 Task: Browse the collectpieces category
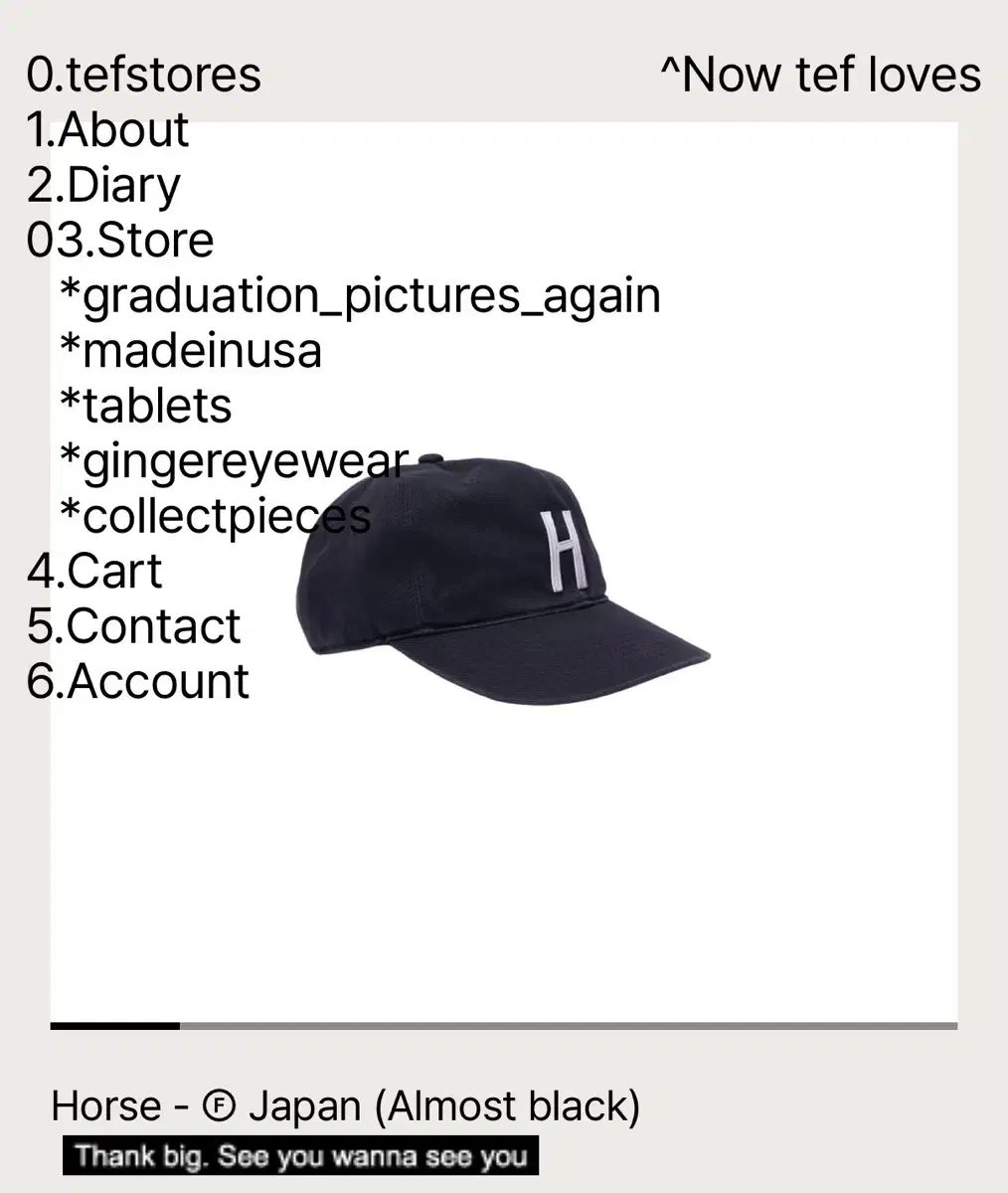pyautogui.click(x=215, y=516)
